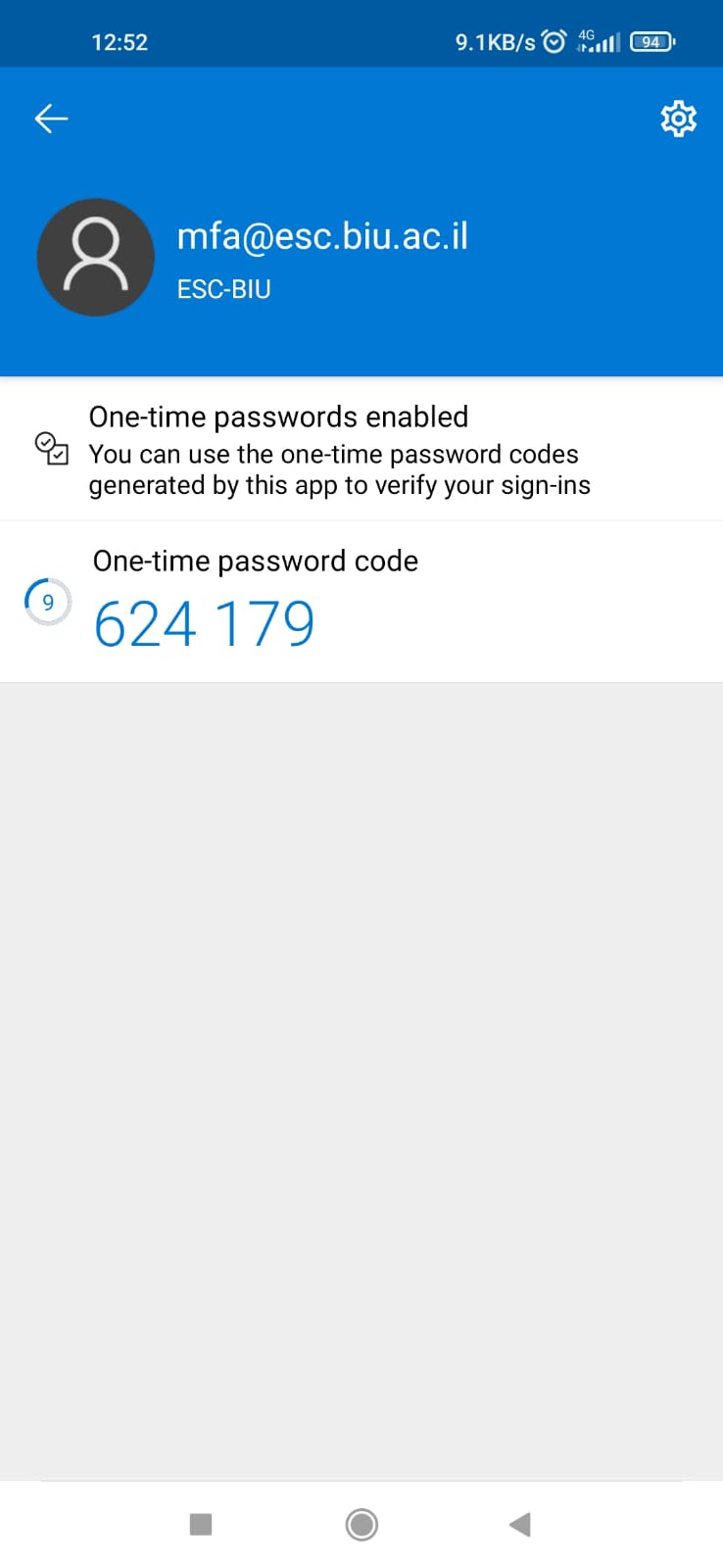
Task: Open the One-time passwords enabled row
Action: click(x=361, y=450)
